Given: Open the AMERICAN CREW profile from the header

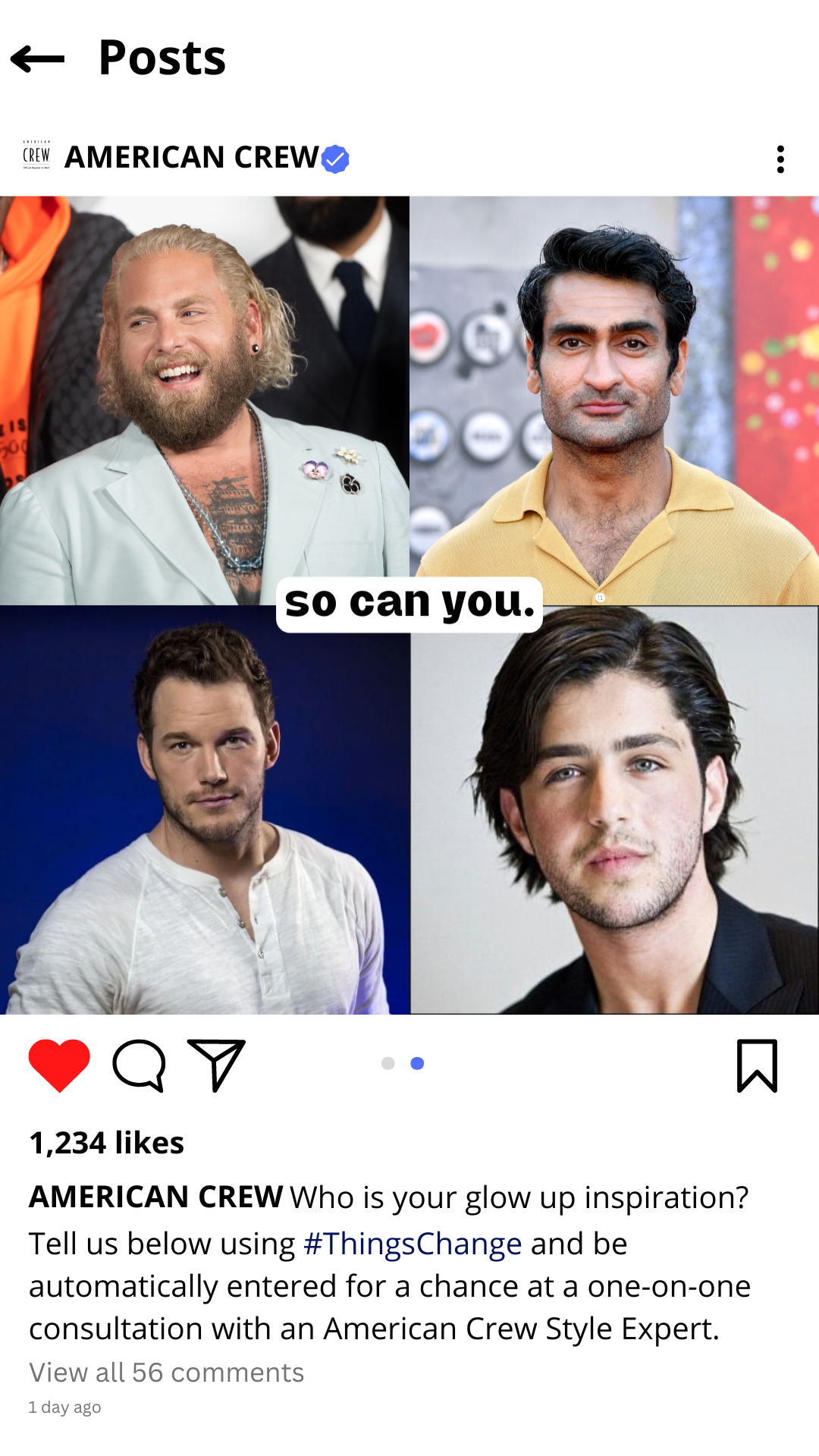Looking at the screenshot, I should point(192,157).
